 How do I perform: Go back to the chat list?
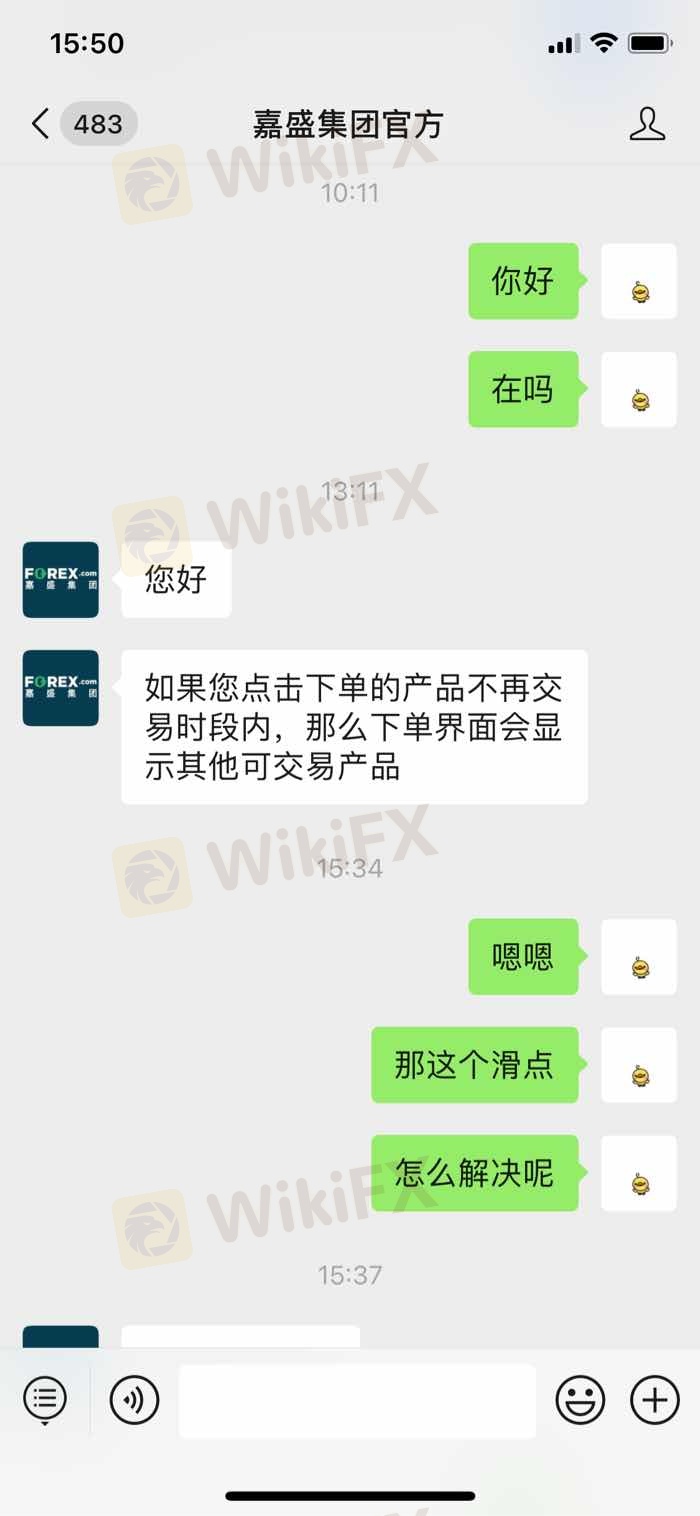41,125
